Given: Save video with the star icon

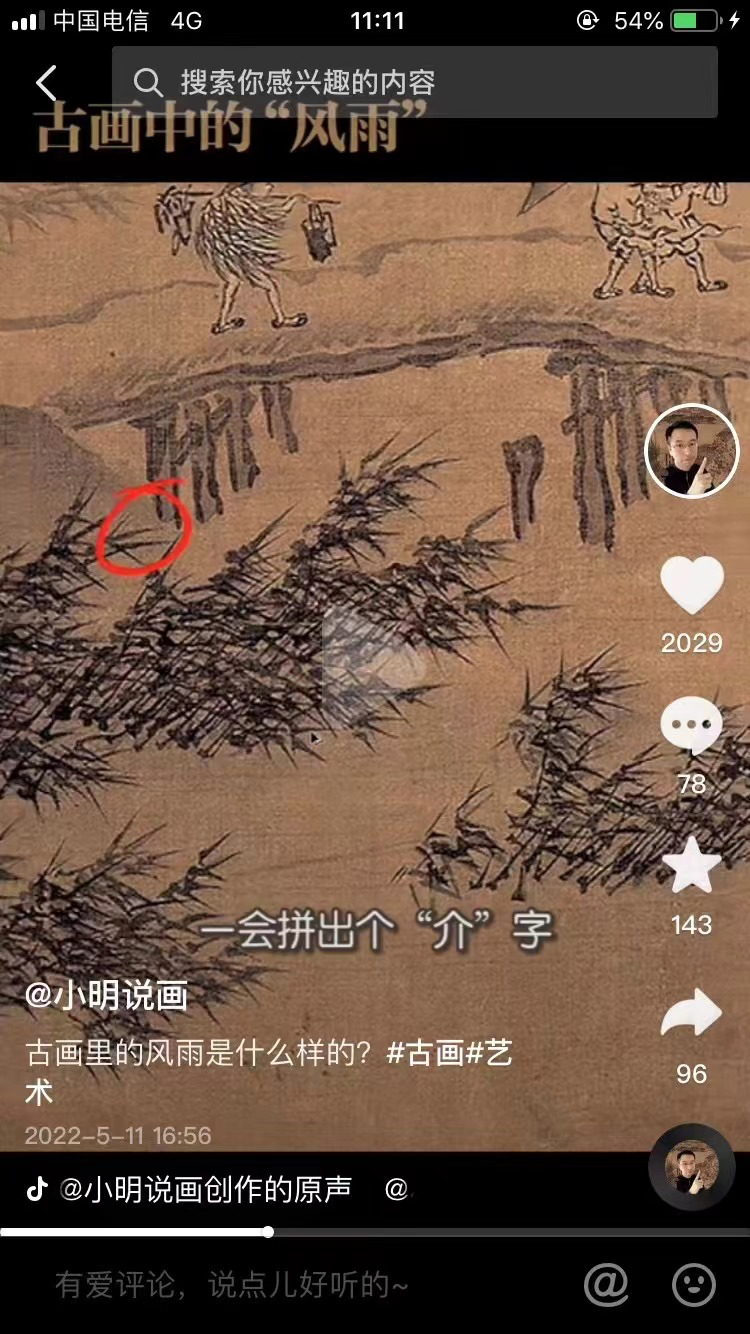Looking at the screenshot, I should 691,866.
